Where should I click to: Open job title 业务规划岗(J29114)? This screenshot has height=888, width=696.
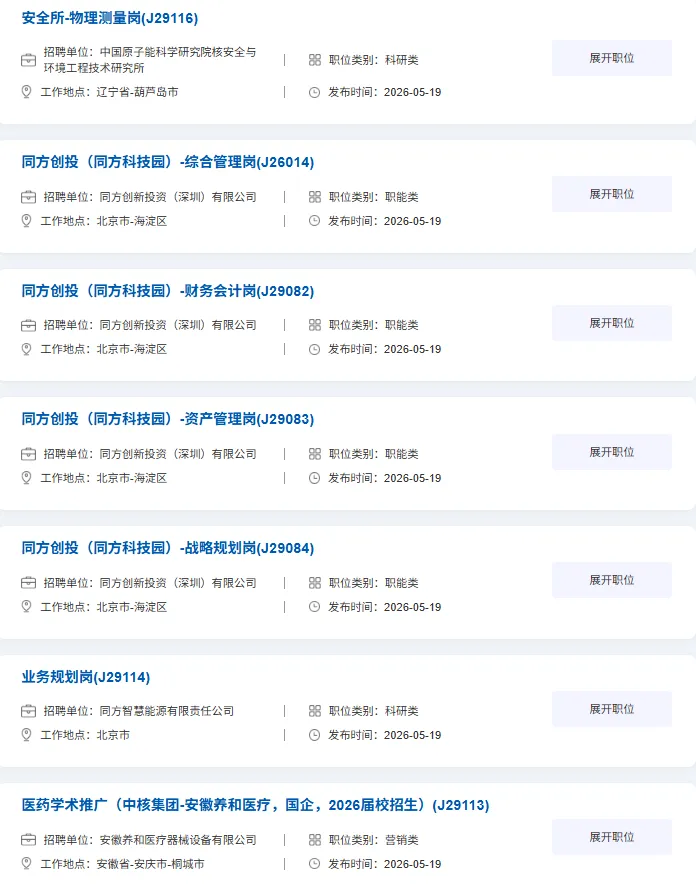(86, 677)
